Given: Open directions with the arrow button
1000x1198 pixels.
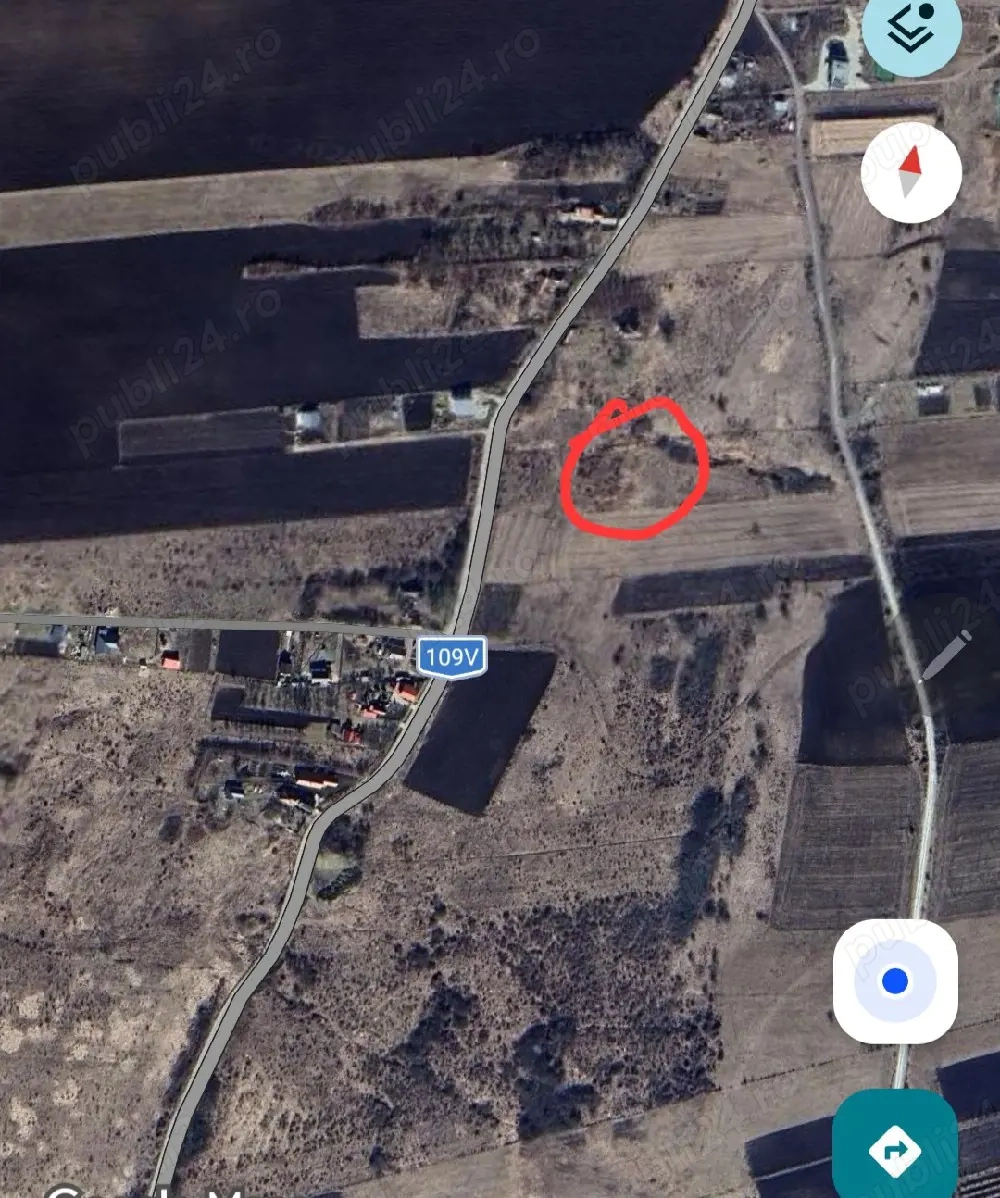Looking at the screenshot, I should [895, 1148].
